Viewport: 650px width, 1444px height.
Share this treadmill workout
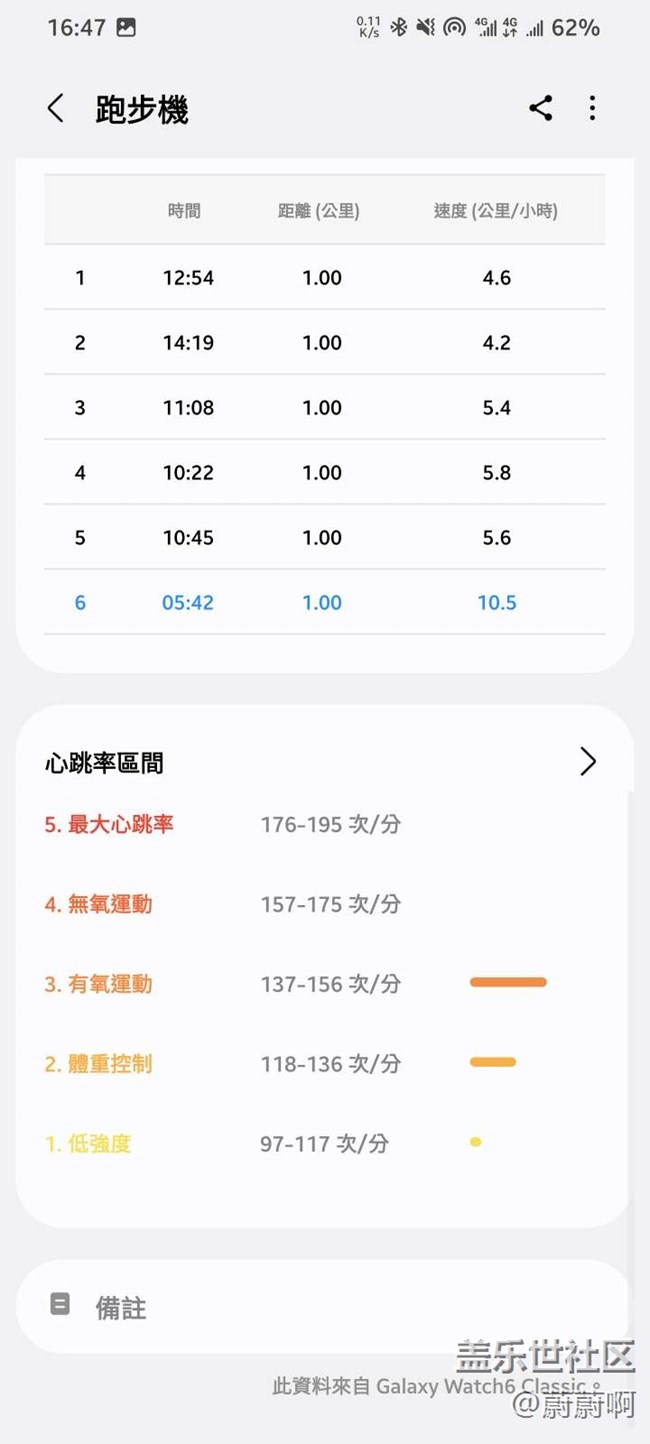(x=541, y=108)
